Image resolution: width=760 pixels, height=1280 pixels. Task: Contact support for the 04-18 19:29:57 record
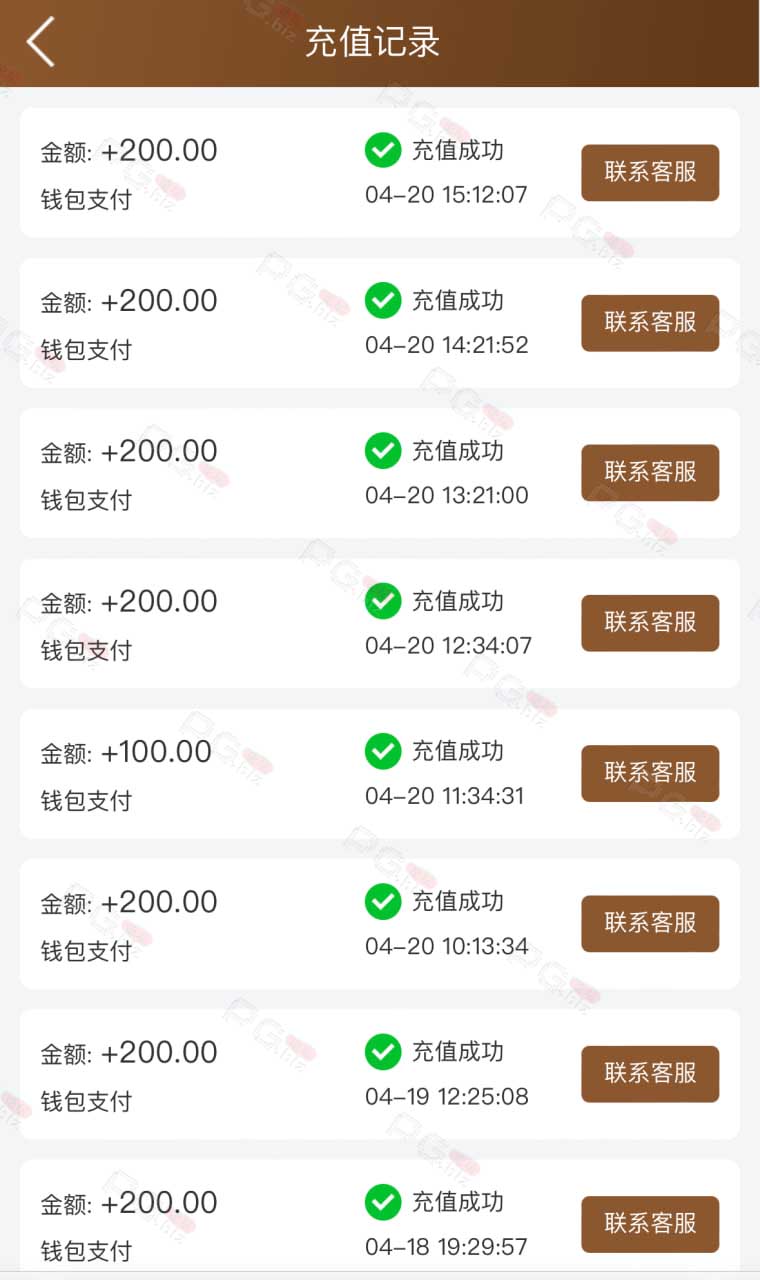(x=650, y=1224)
